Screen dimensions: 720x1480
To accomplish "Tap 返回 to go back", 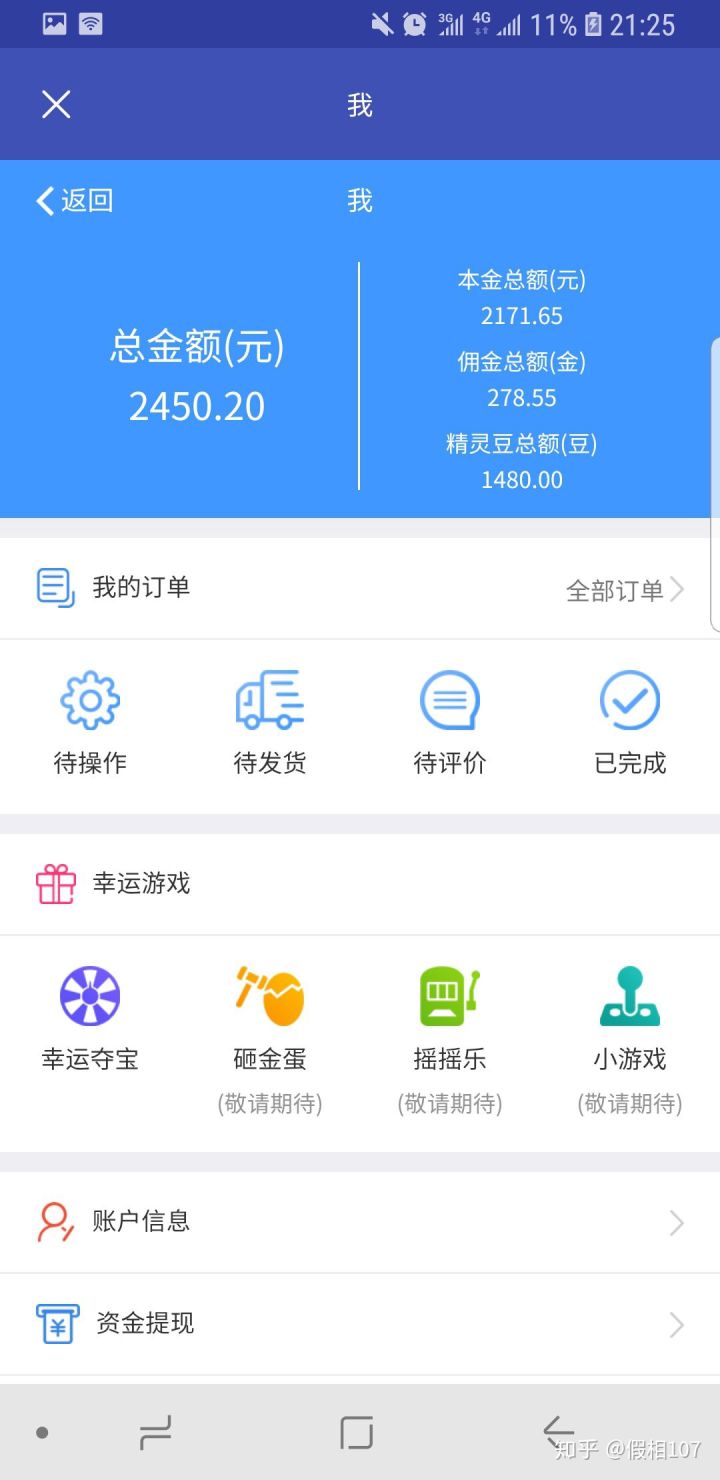I will [75, 201].
